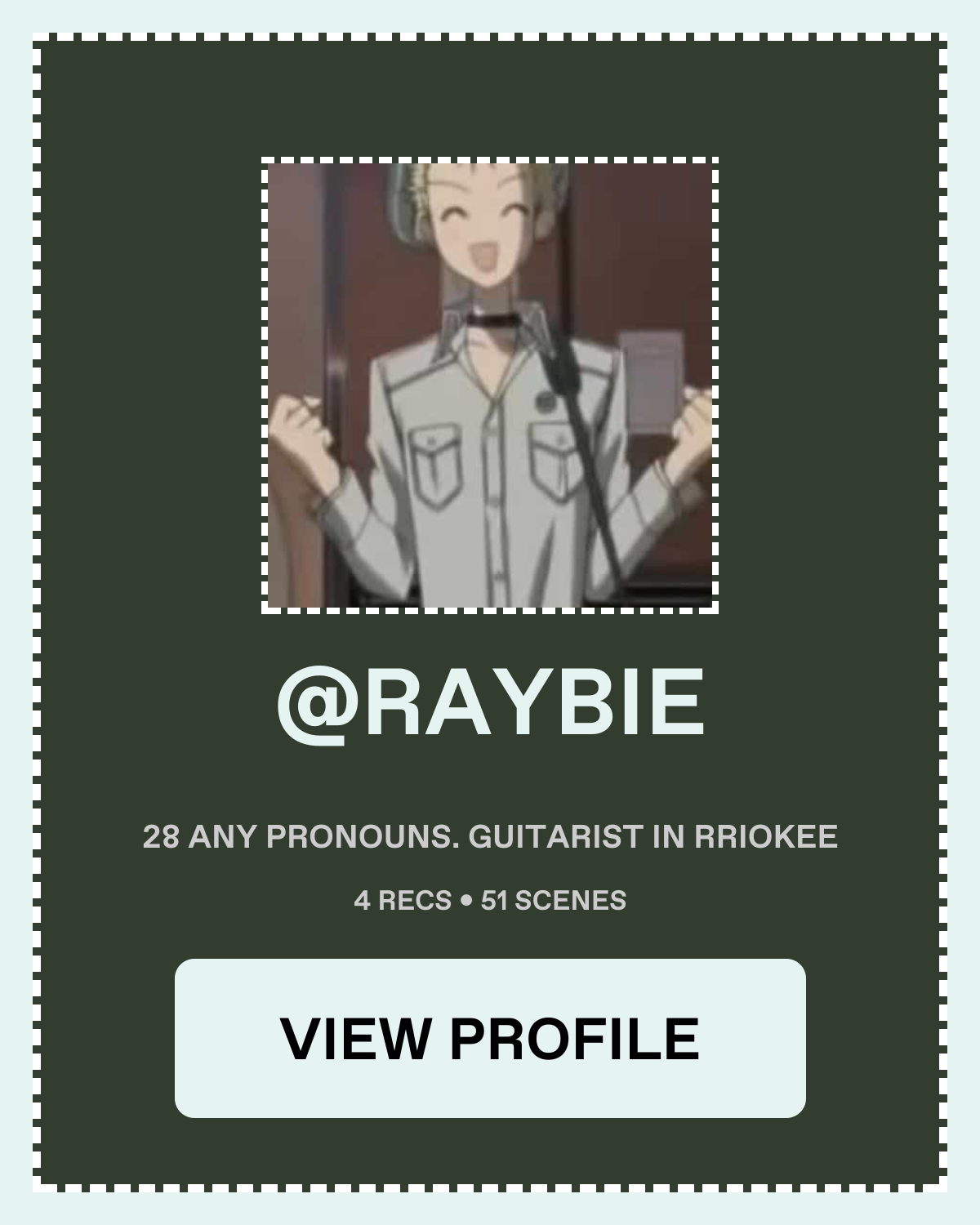Tap the View Profile button
The image size is (980, 1225).
click(490, 1038)
